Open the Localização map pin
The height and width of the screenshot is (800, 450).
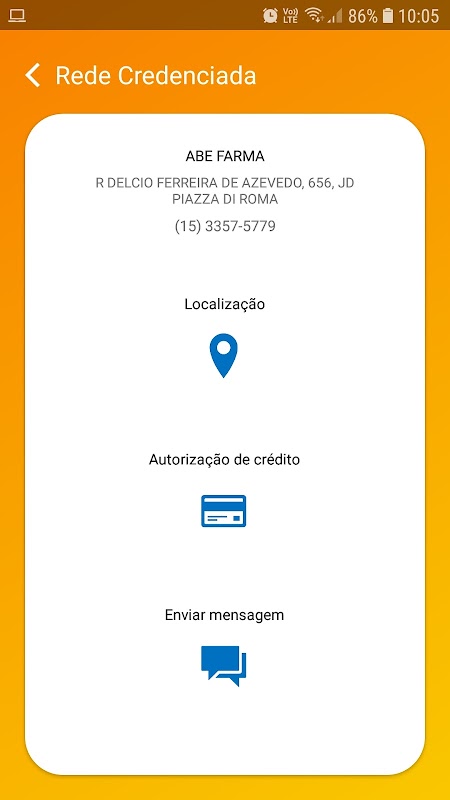(223, 356)
